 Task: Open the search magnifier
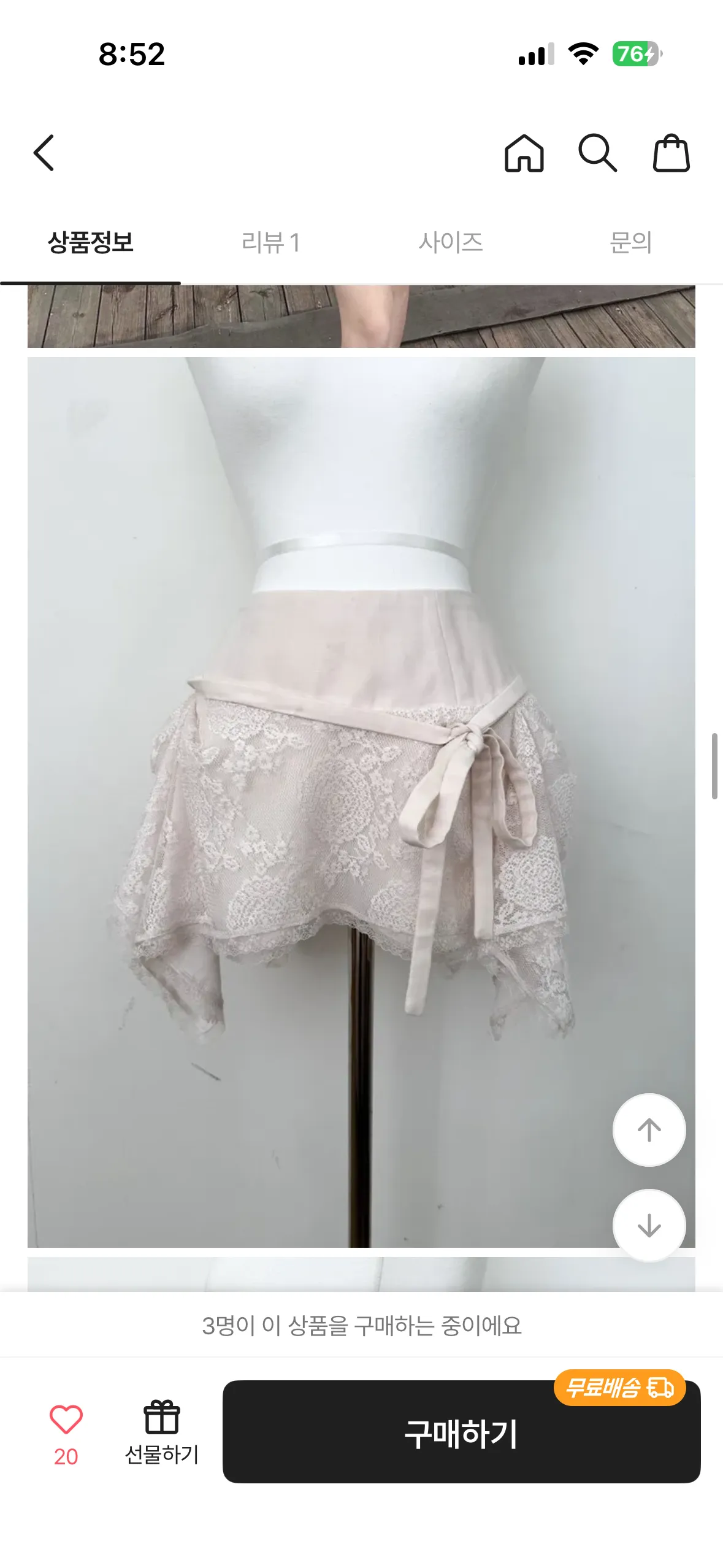pyautogui.click(x=597, y=153)
